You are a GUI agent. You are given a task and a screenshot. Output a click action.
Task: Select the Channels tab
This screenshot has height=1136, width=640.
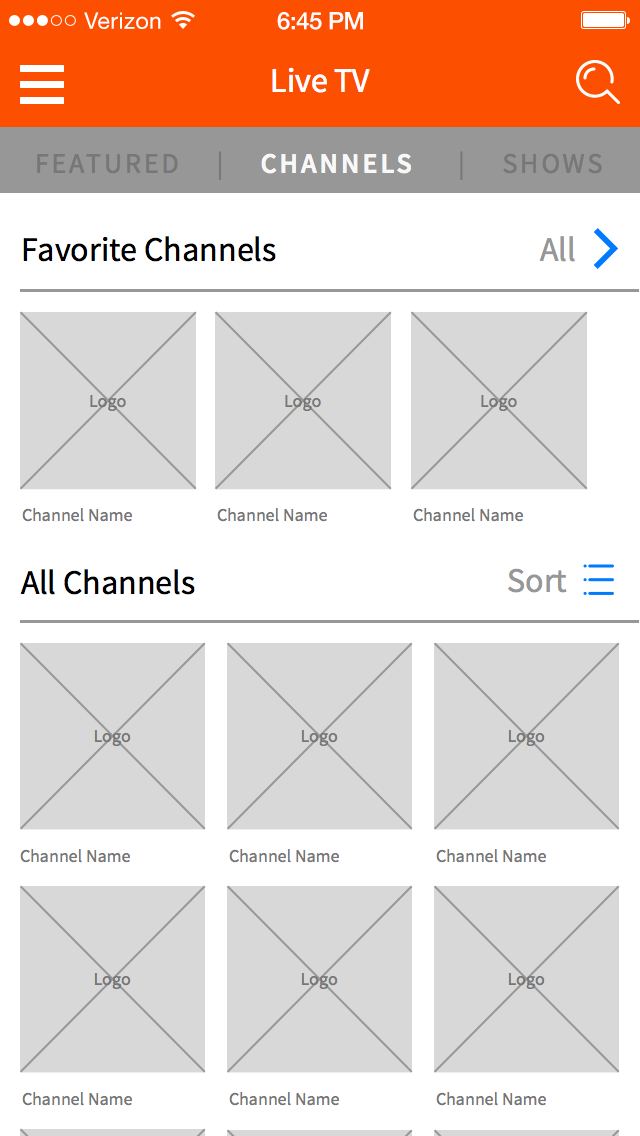tap(337, 164)
